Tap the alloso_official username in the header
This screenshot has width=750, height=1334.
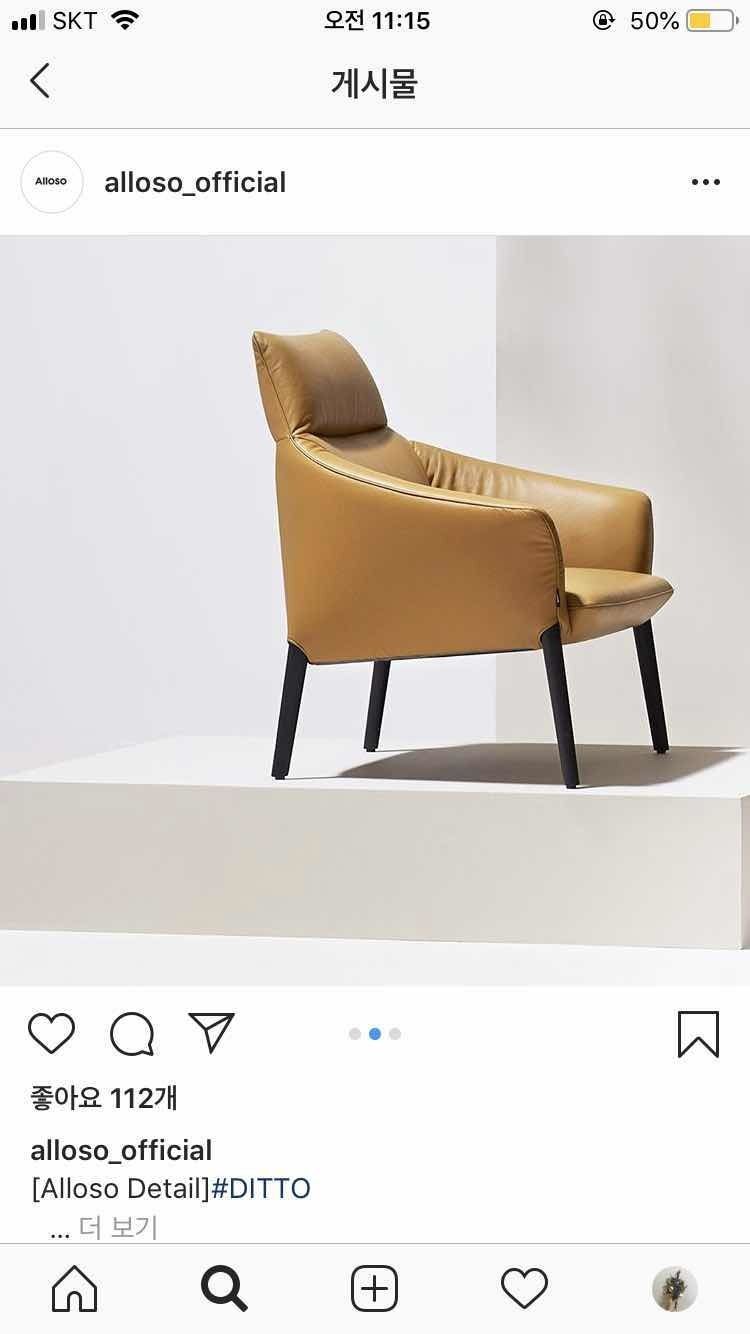(195, 182)
